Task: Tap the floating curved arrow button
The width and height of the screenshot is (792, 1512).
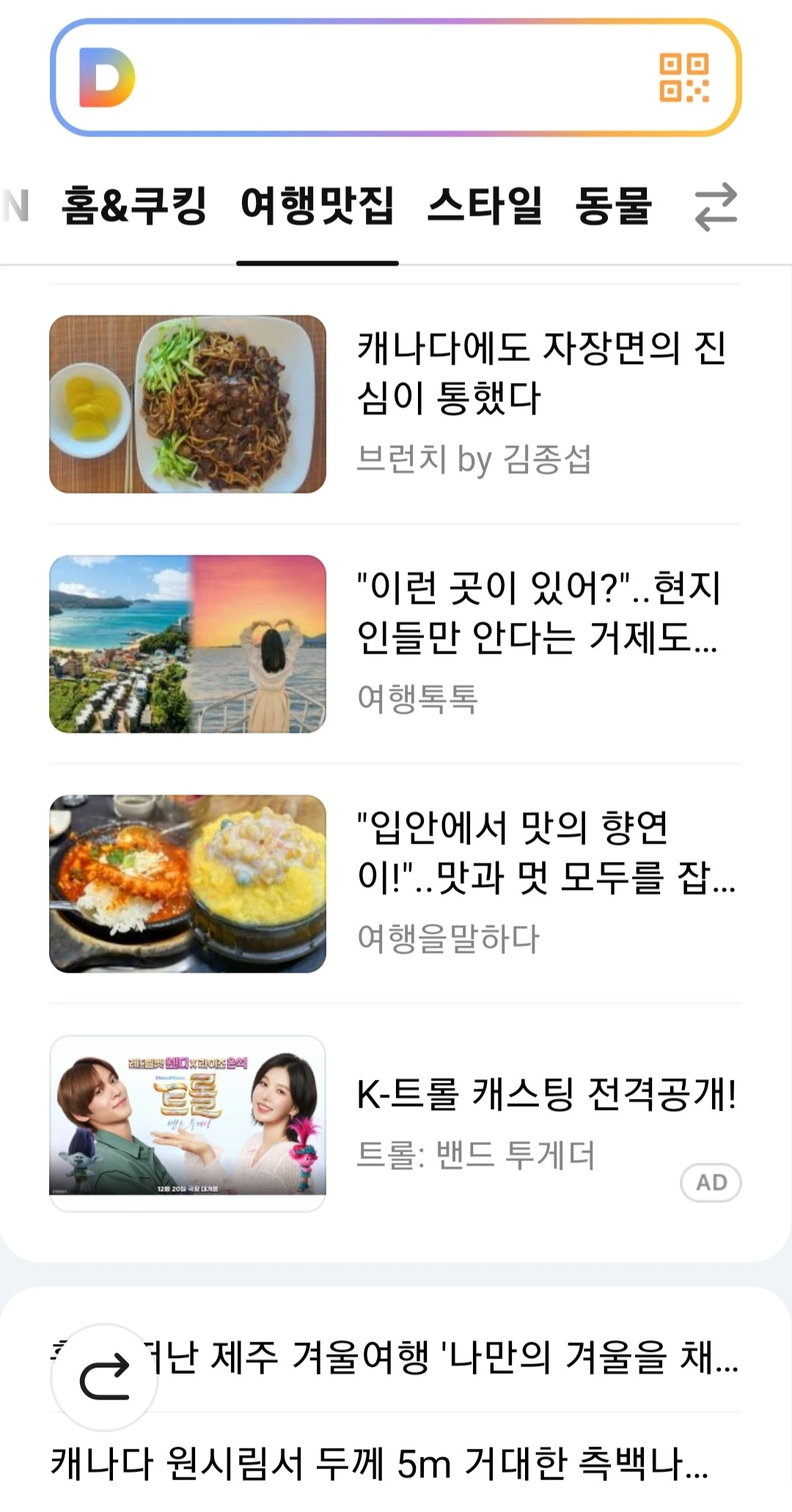Action: tap(105, 1378)
